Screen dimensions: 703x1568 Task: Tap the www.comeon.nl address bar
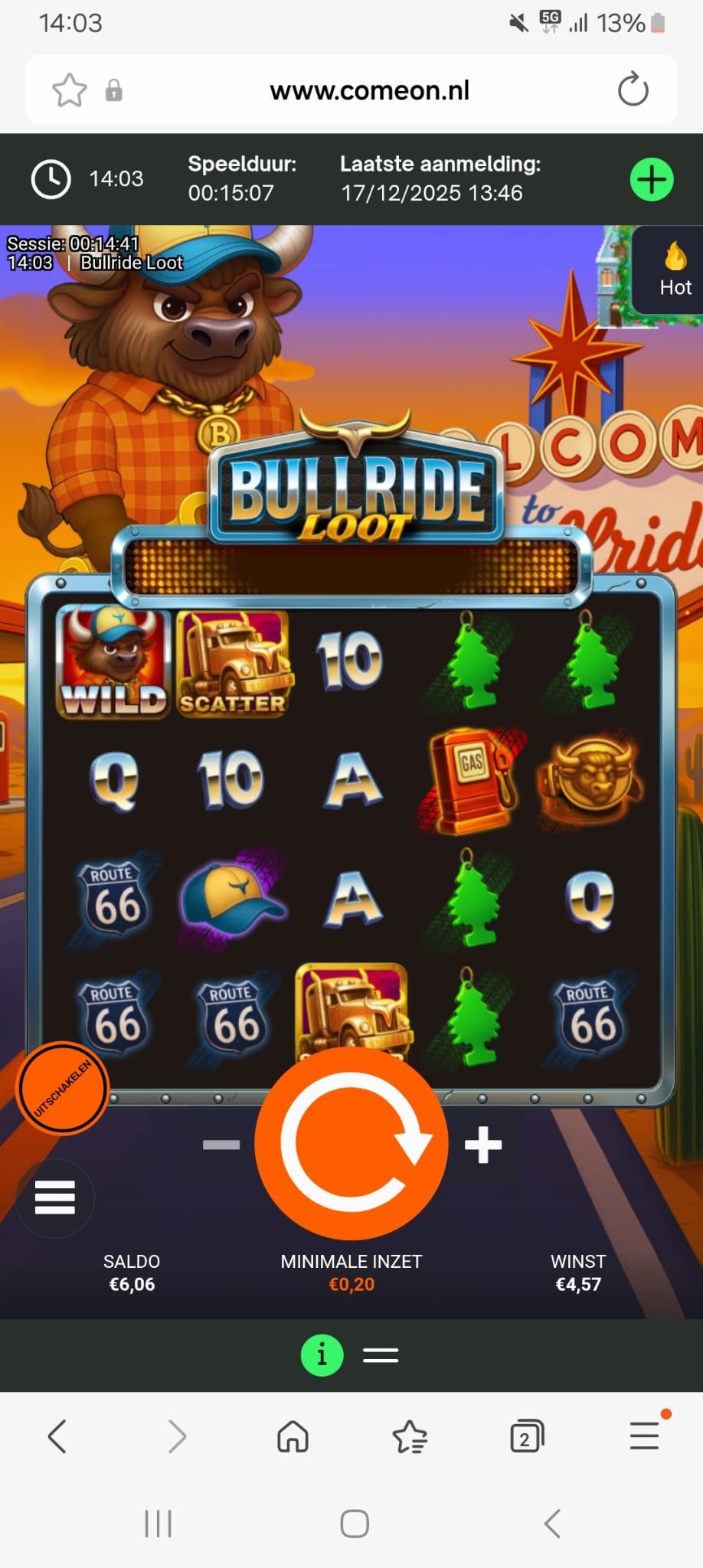[x=369, y=90]
